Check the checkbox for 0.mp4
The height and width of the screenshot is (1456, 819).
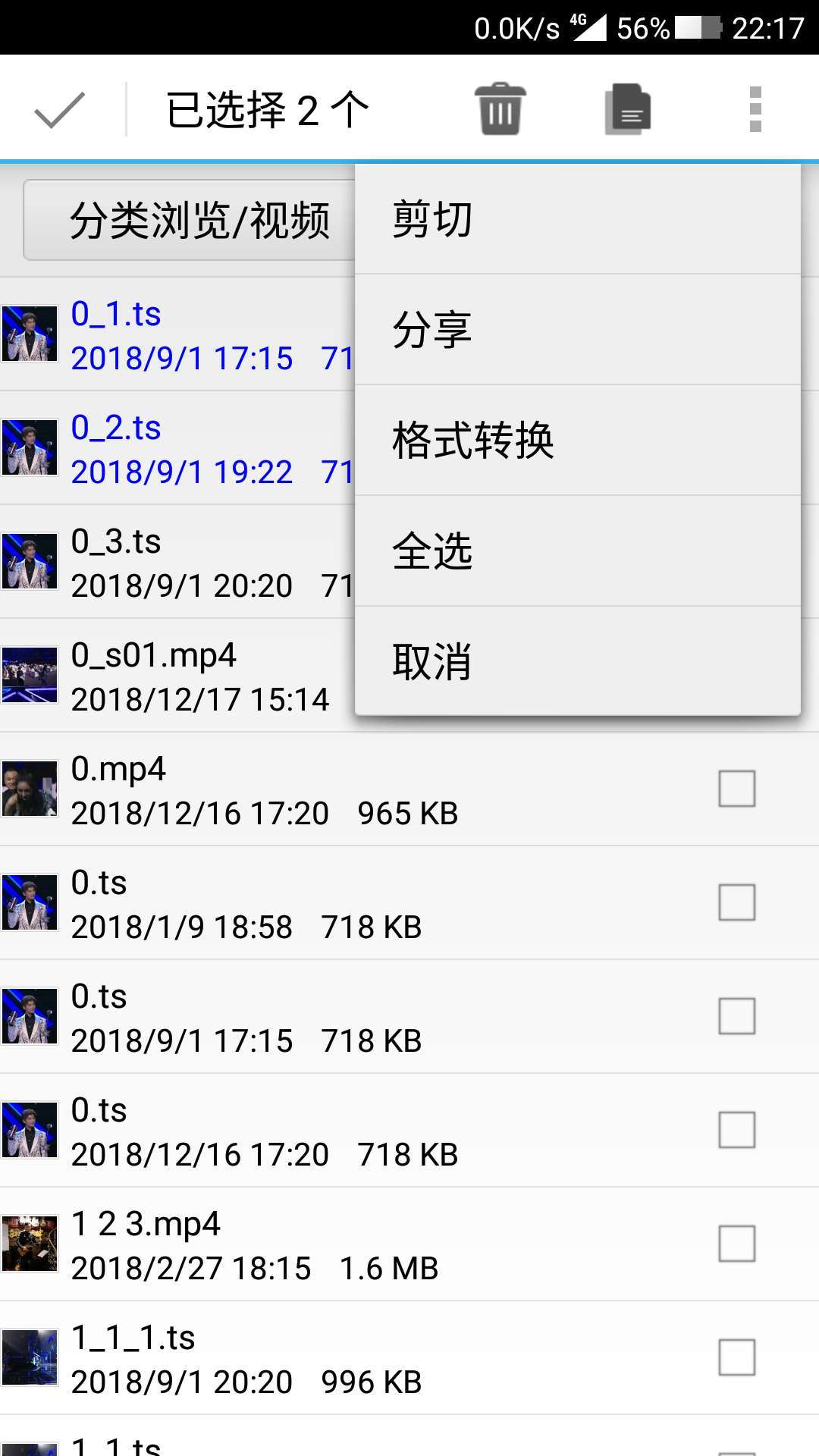pyautogui.click(x=735, y=789)
